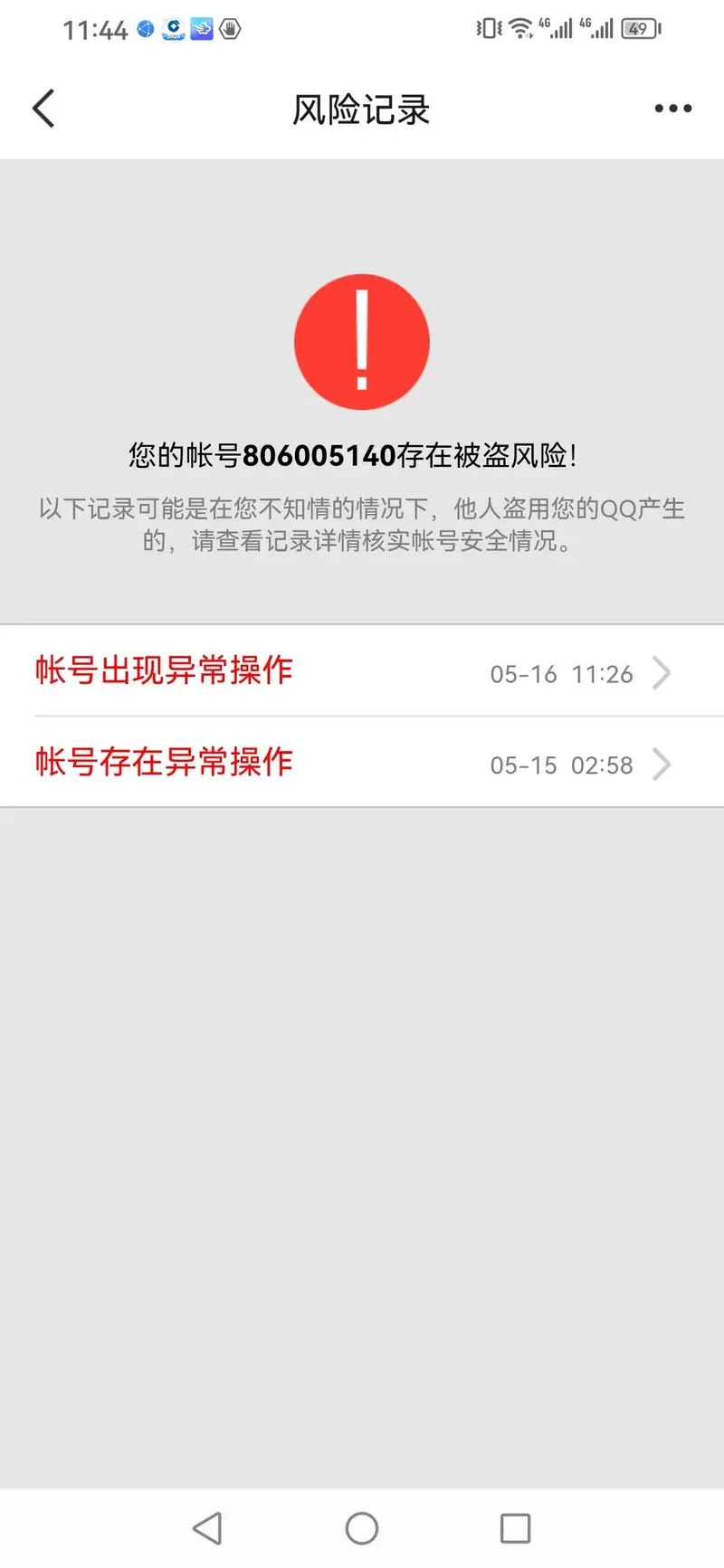Tap the globe notification icon in status bar
Viewport: 724px width, 1568px height.
click(145, 29)
